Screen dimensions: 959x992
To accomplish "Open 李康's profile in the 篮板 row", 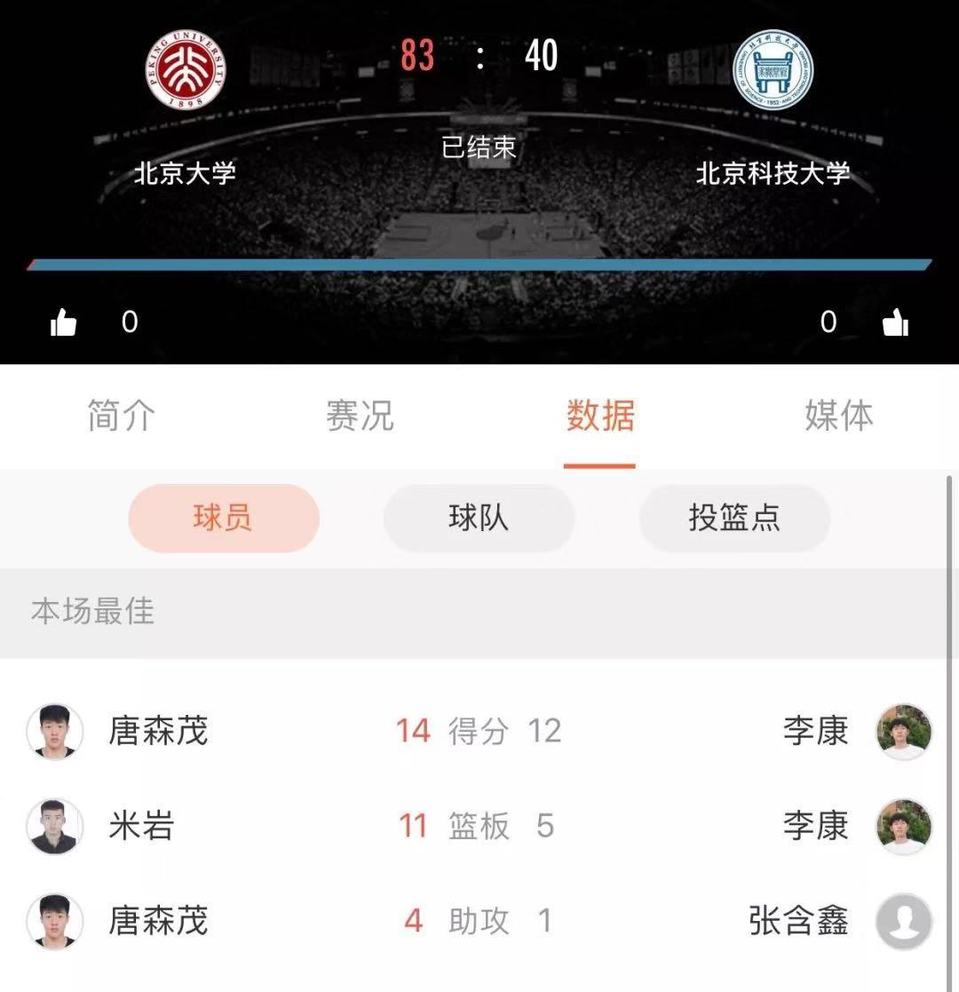I will [x=815, y=826].
